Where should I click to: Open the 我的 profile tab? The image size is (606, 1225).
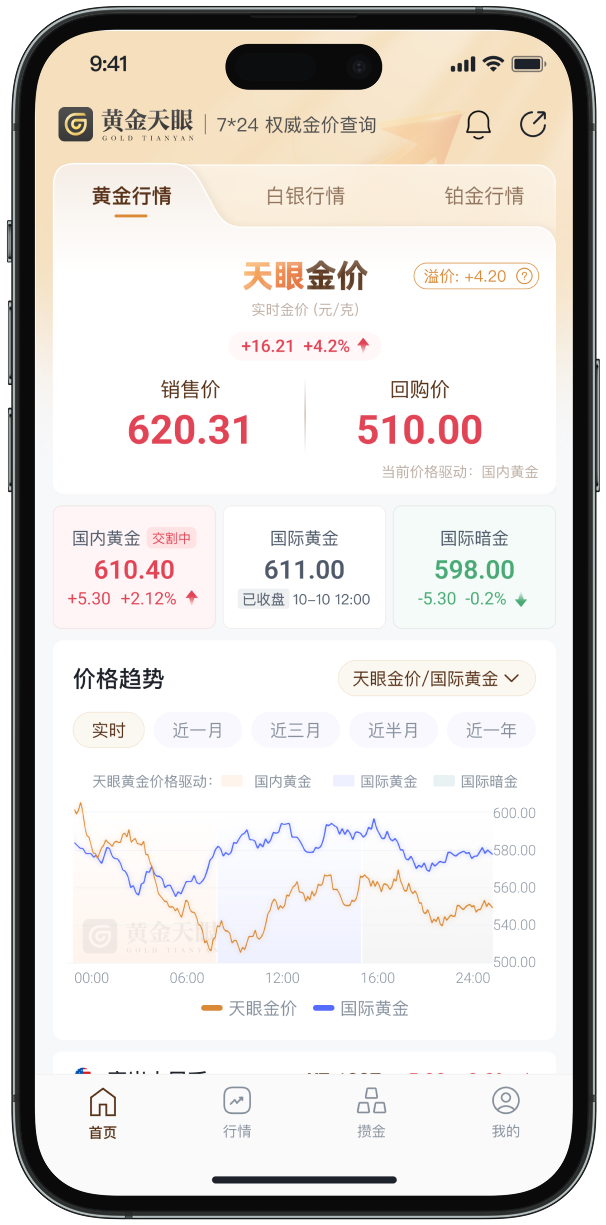tap(505, 1114)
